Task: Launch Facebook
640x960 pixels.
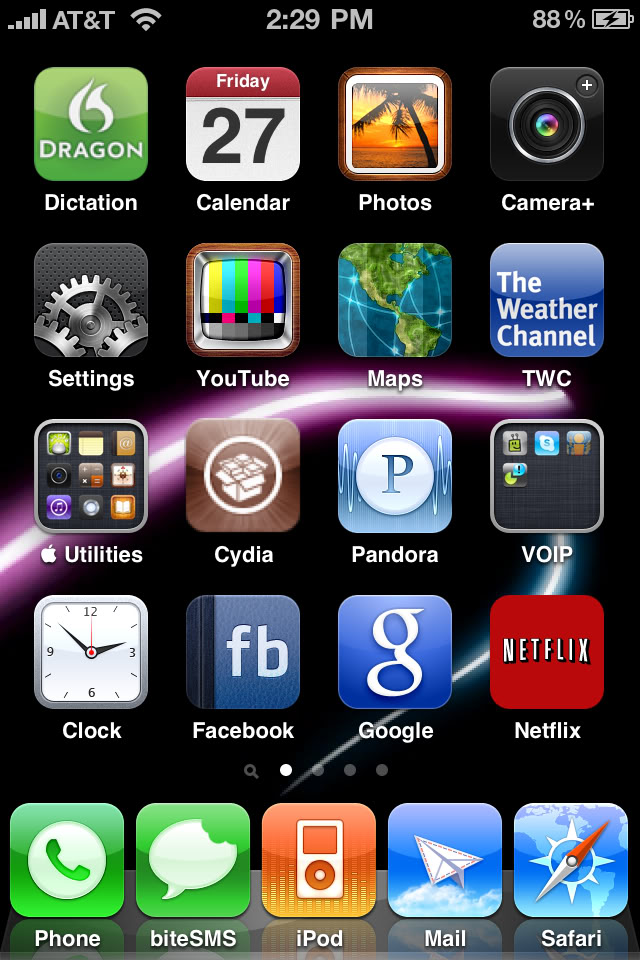Action: 243,652
